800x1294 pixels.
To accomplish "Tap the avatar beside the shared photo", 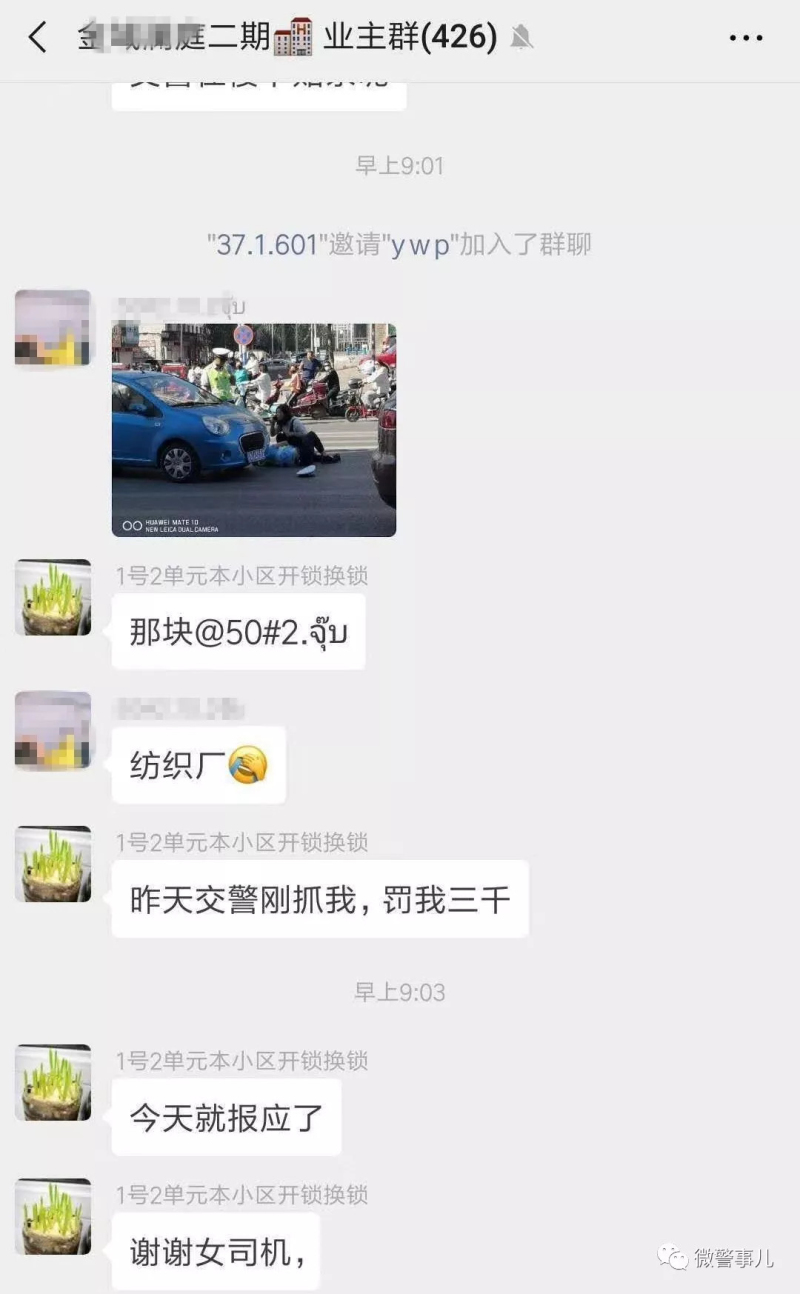I will 52,328.
